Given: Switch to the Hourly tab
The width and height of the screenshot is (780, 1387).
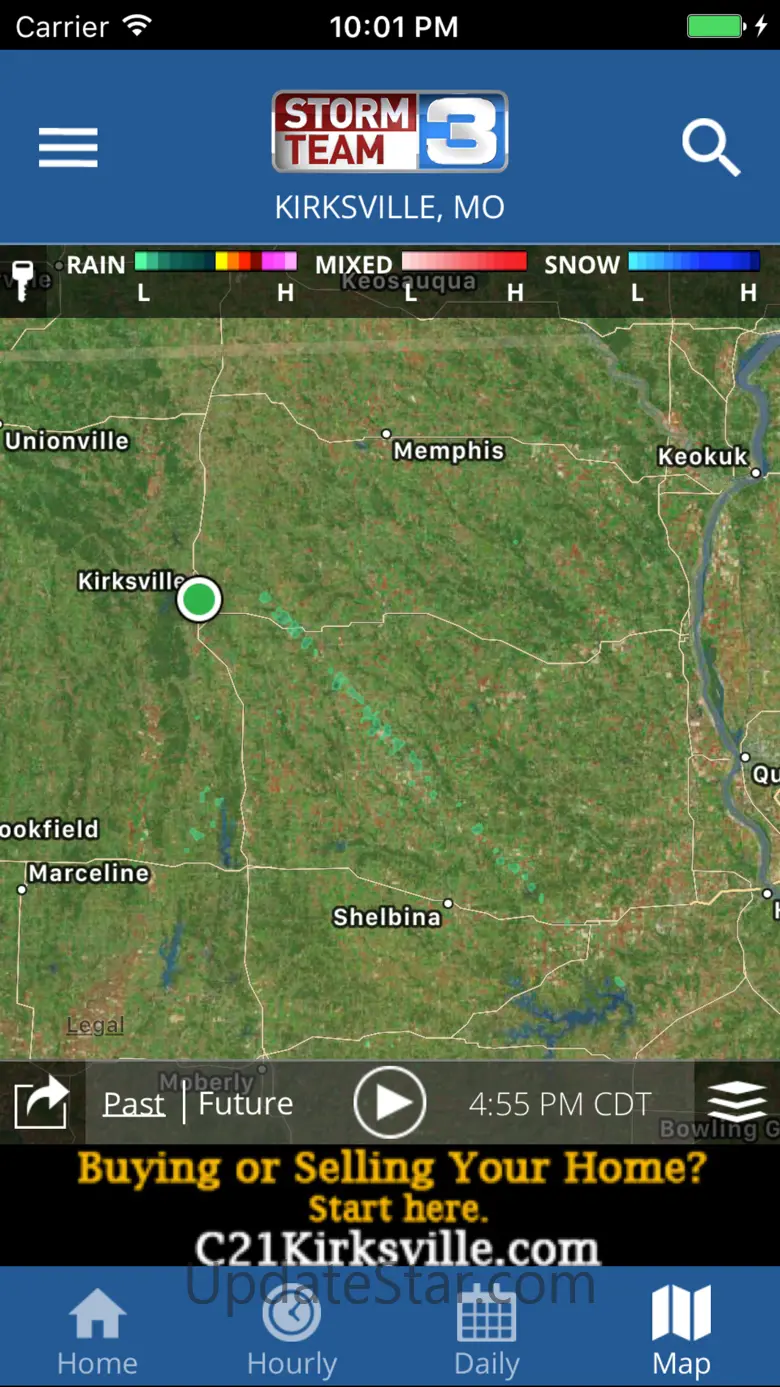Looking at the screenshot, I should pyautogui.click(x=292, y=1330).
